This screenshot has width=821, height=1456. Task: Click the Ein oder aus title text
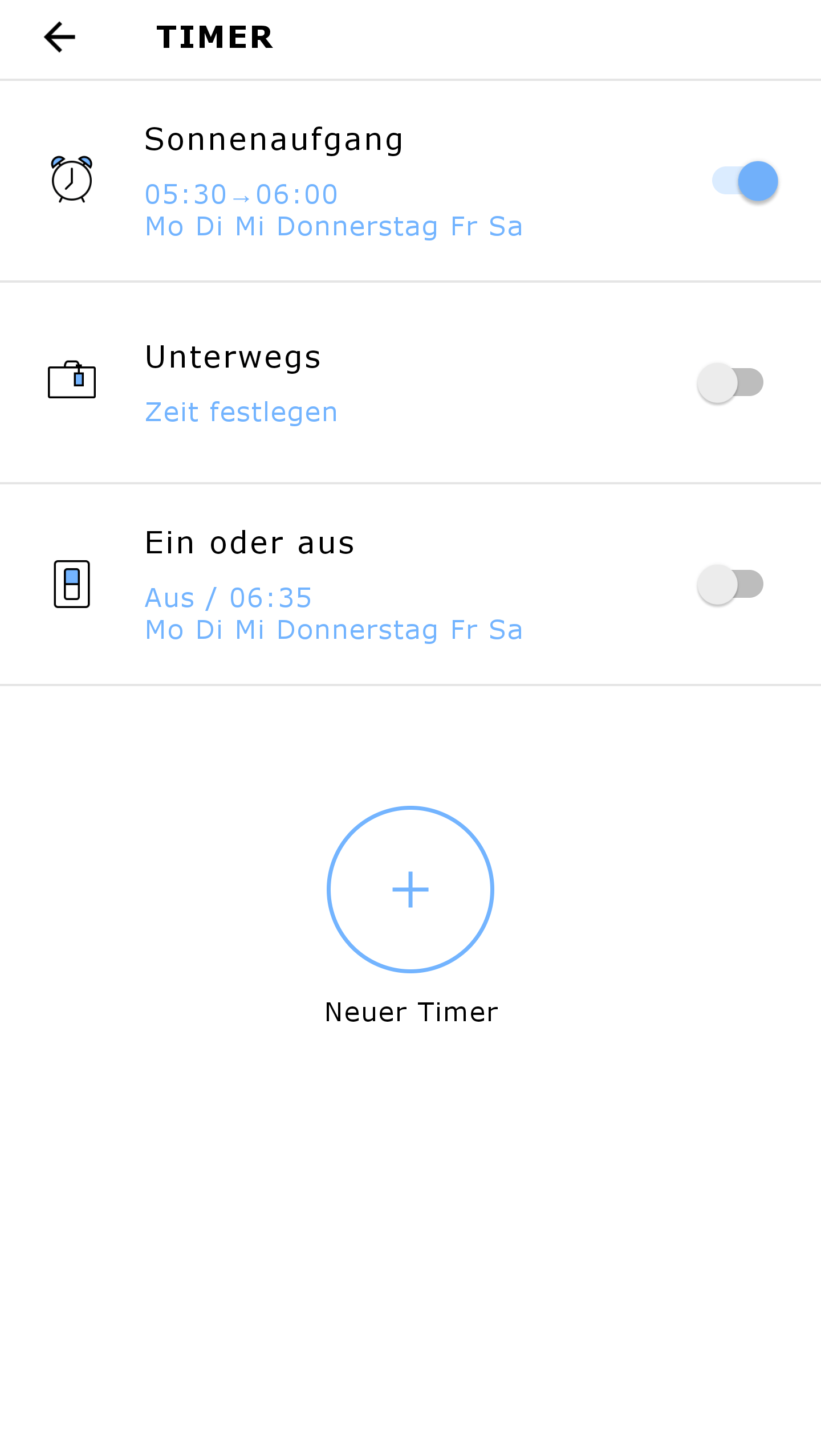point(249,541)
